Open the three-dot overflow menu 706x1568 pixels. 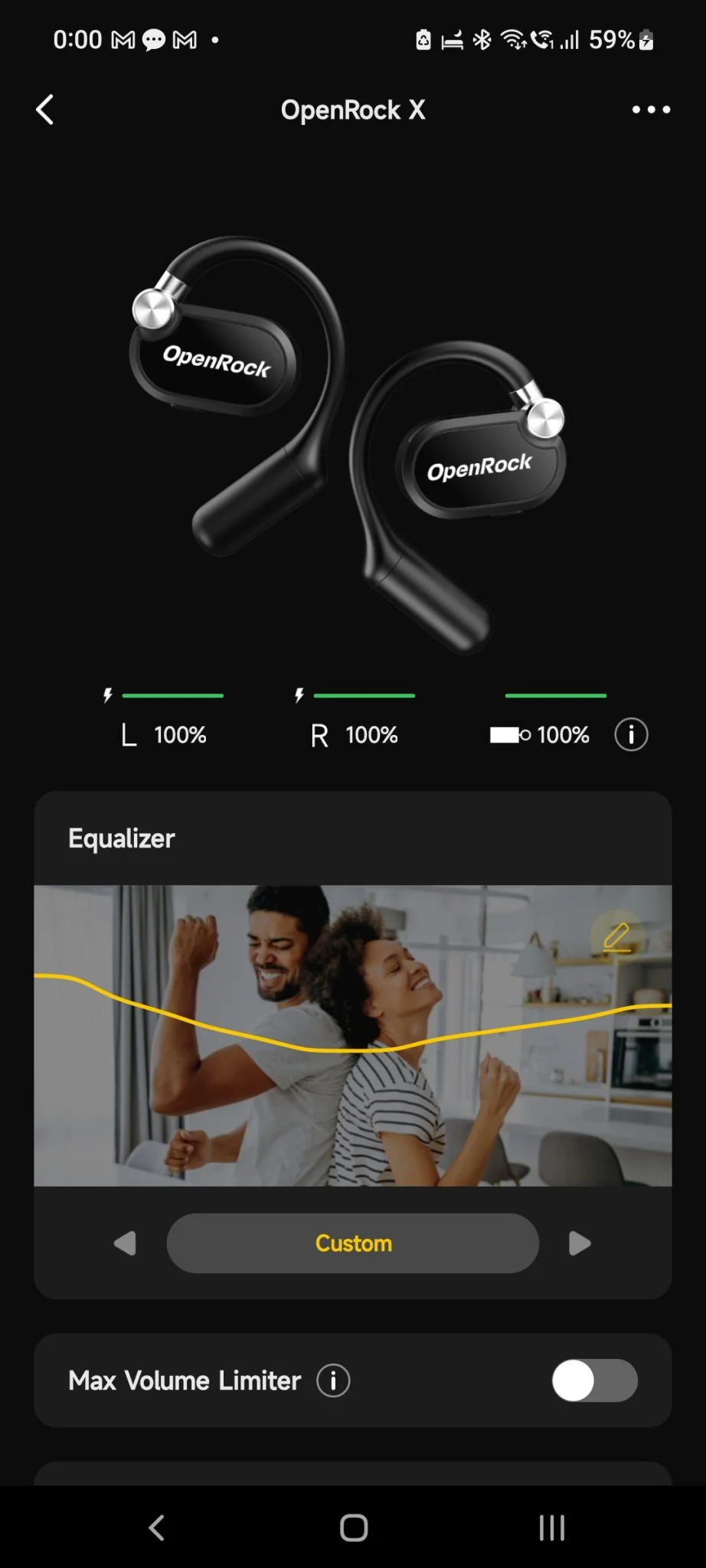pos(651,110)
